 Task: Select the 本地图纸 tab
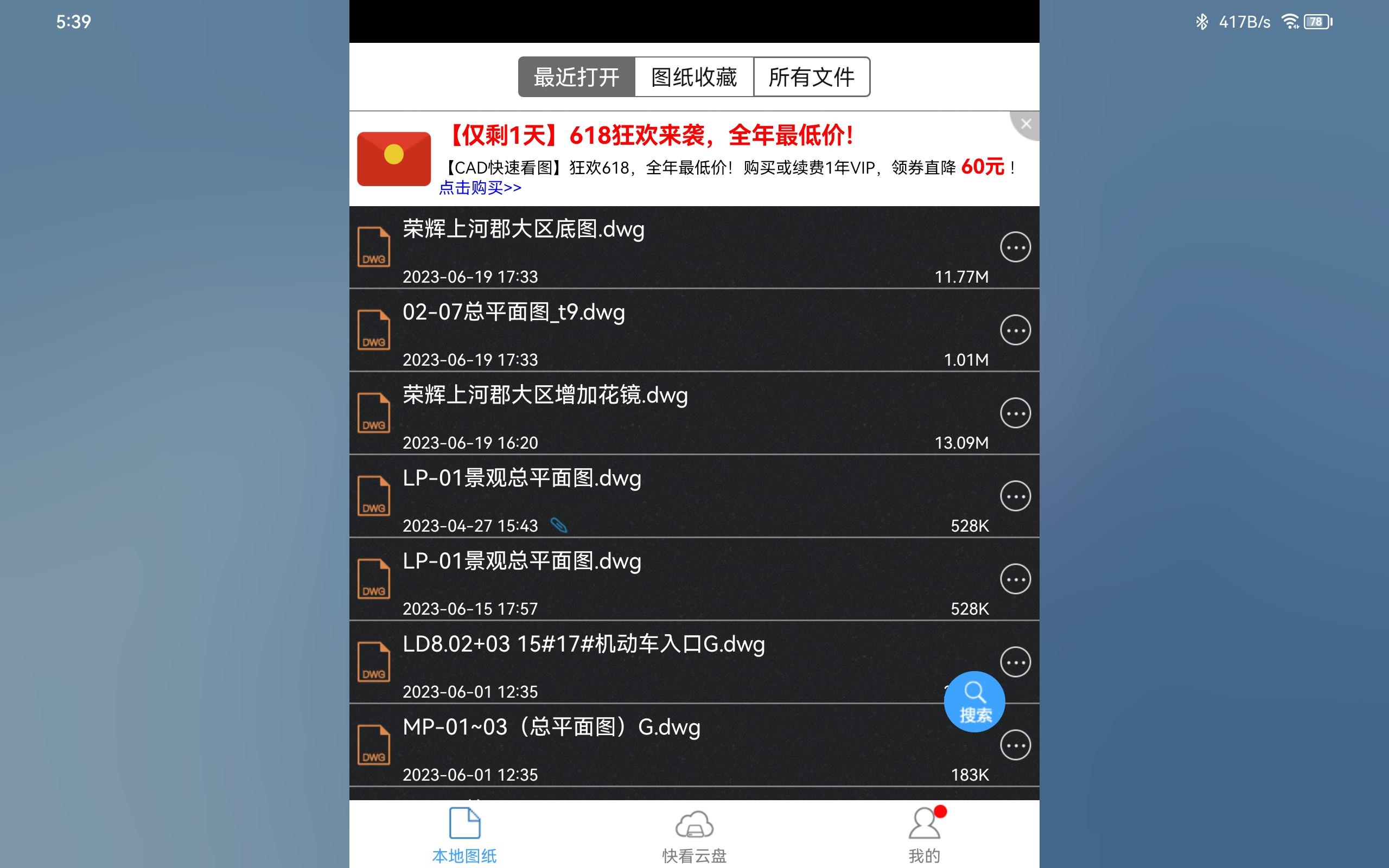[x=464, y=835]
